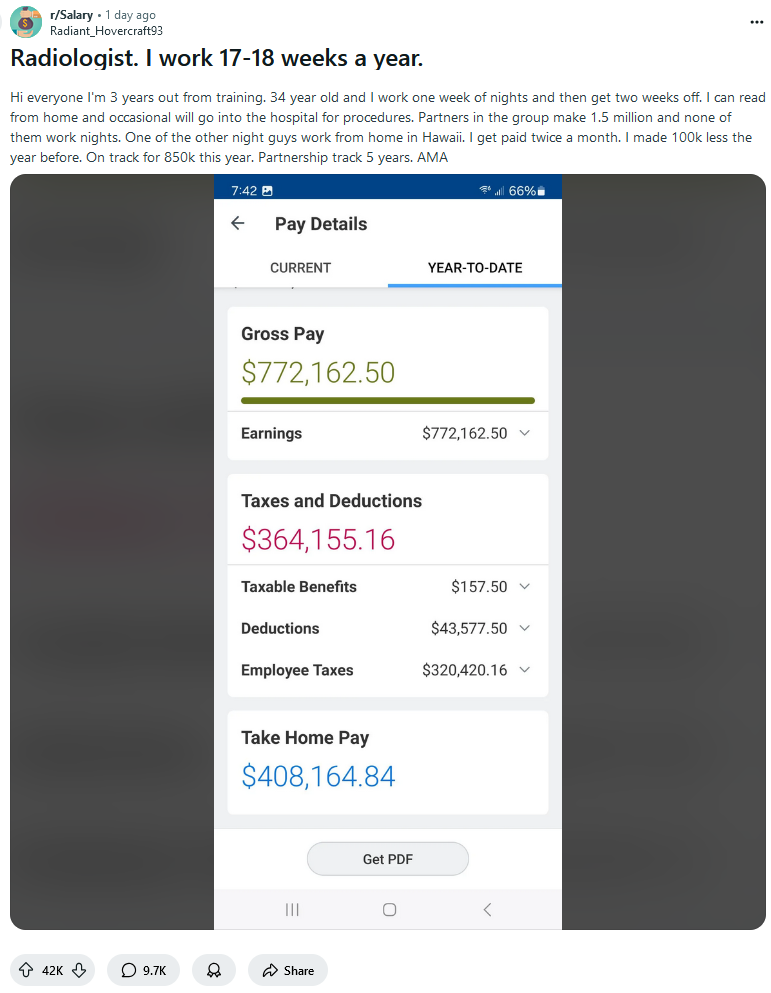Open the attached pay details image
771x993 pixels.
pyautogui.click(x=388, y=552)
